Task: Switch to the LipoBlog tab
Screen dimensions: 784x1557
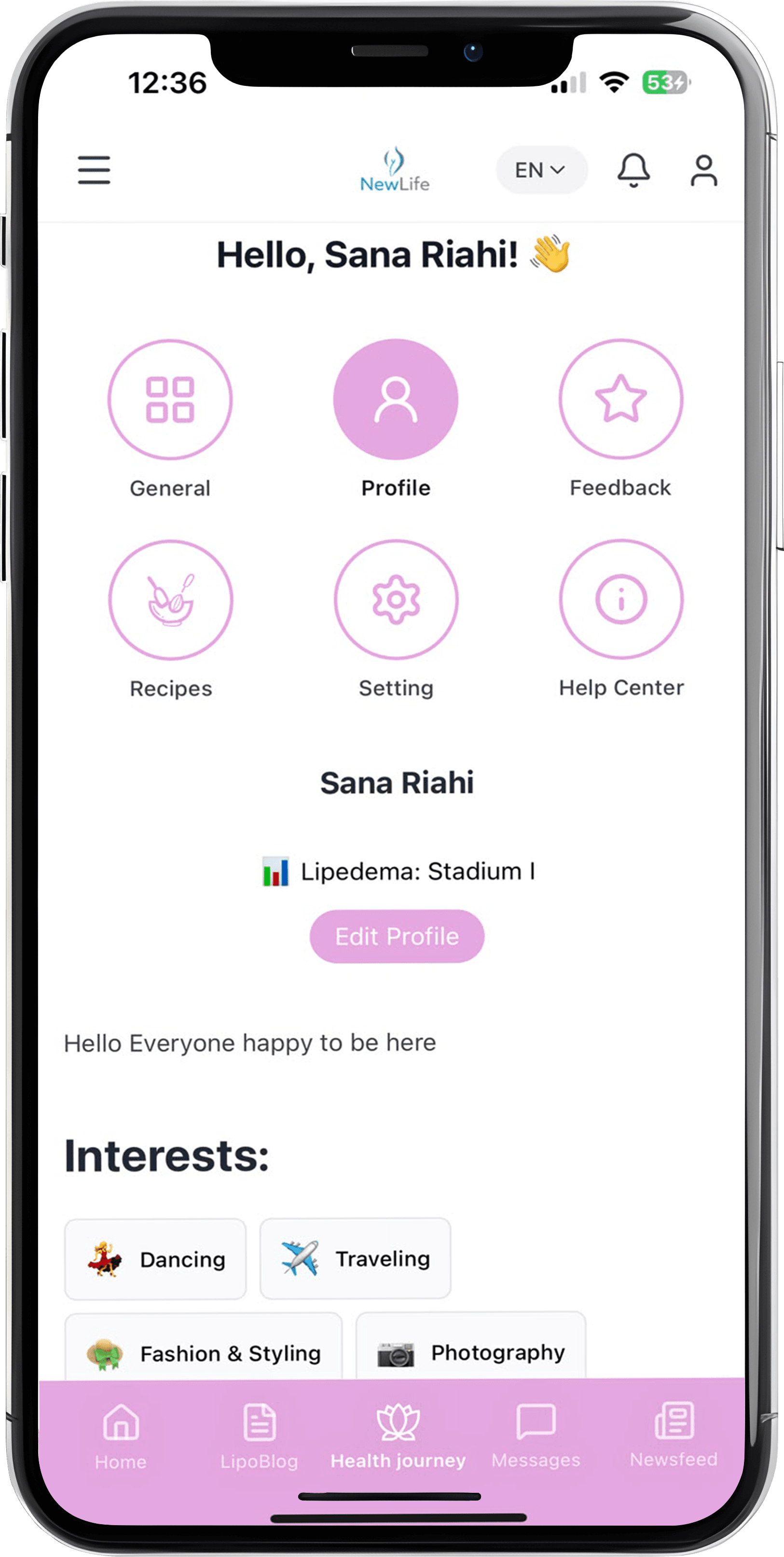Action: tap(259, 1437)
